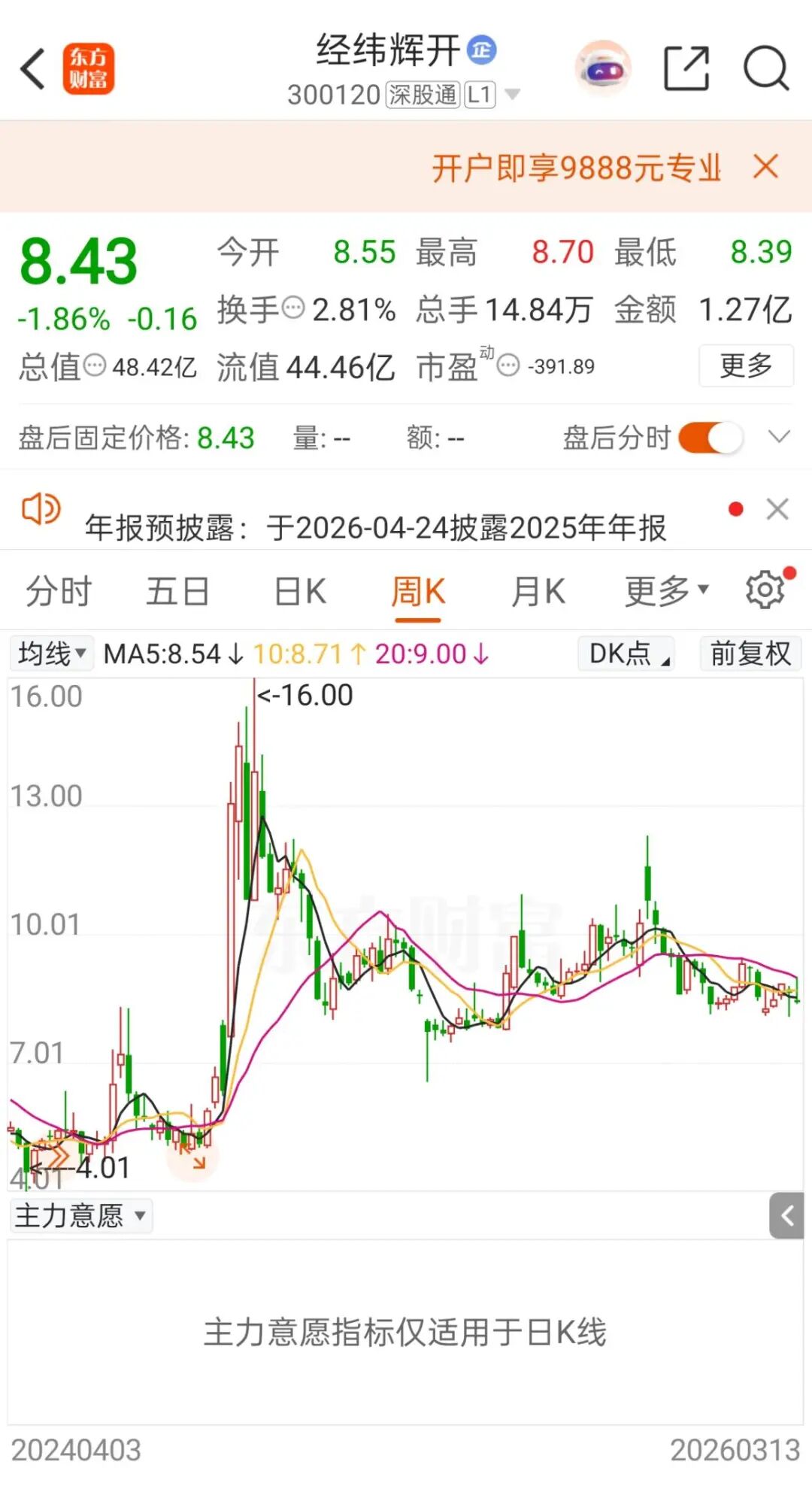Screen dimensions: 812x1486
Task: Expand the dropdown arrow under stock code 300120
Action: (x=511, y=95)
